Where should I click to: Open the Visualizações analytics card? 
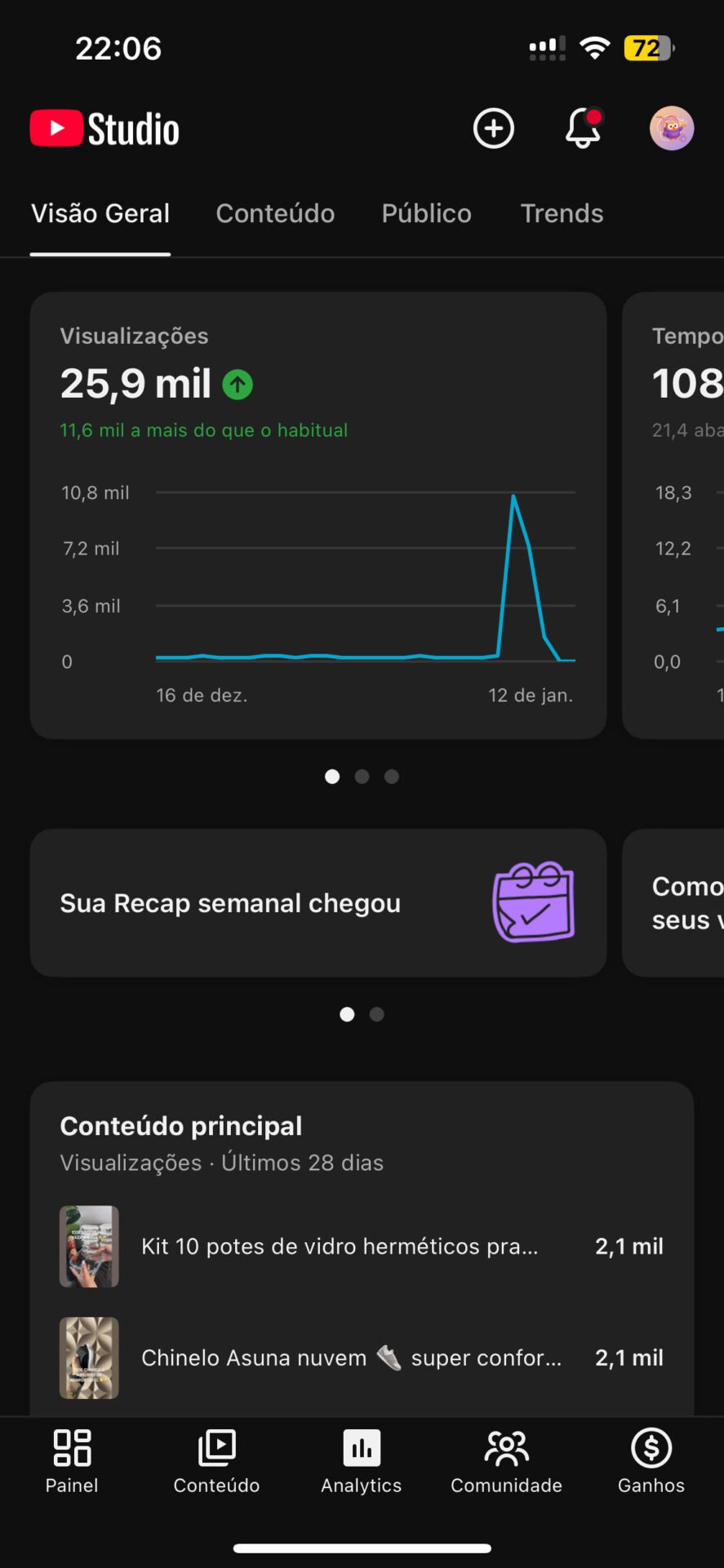coord(318,514)
